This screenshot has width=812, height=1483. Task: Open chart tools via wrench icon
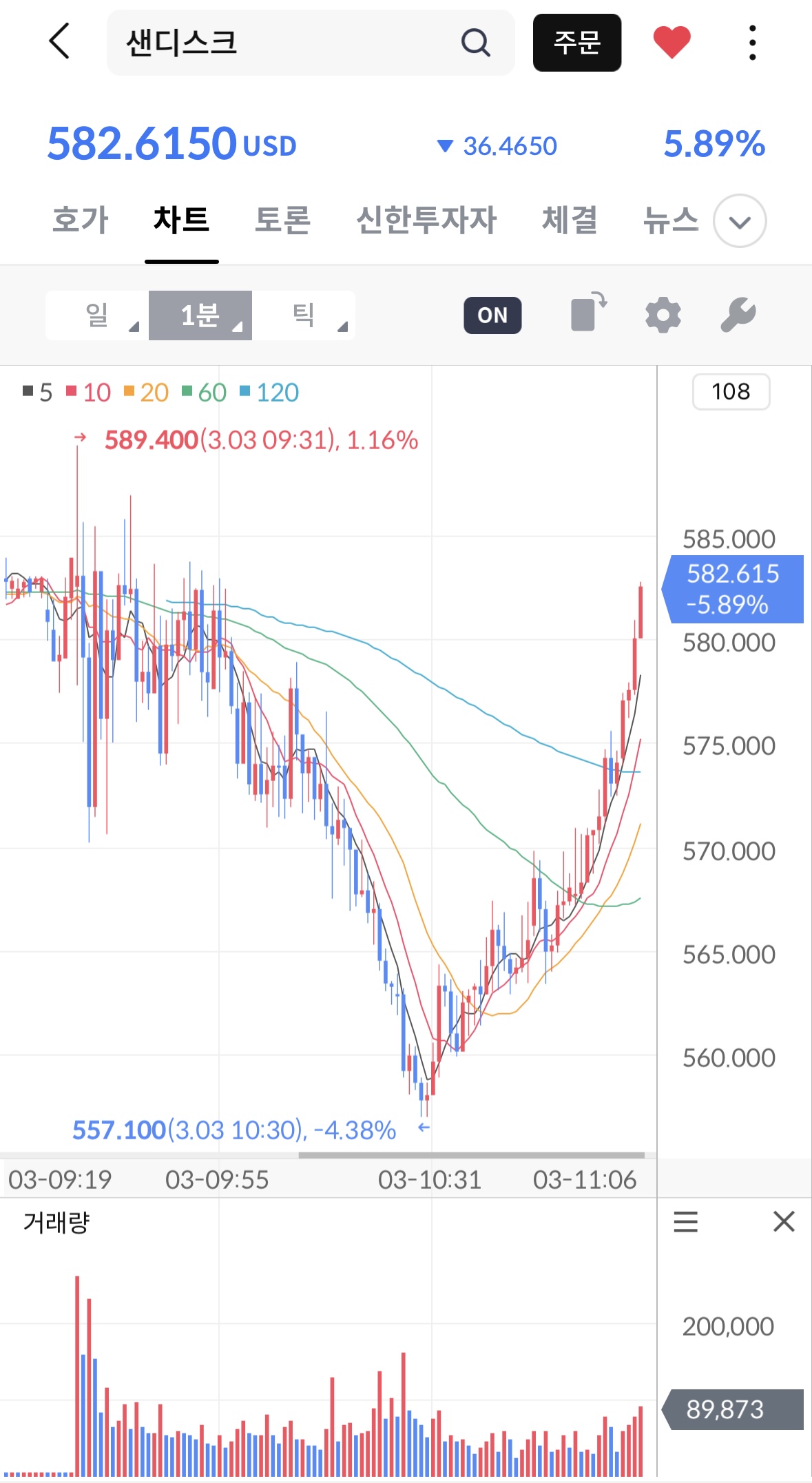[740, 315]
